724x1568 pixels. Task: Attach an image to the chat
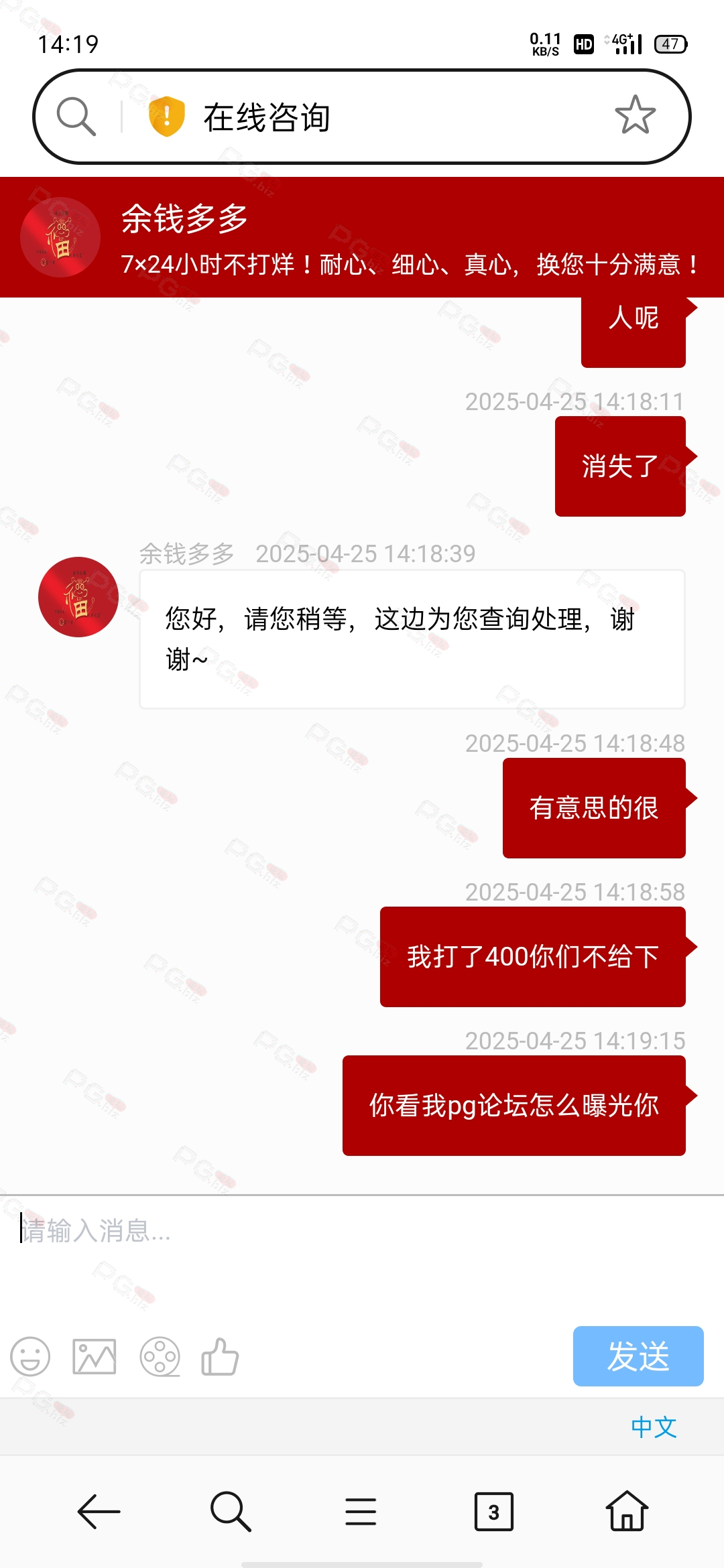click(x=95, y=1357)
